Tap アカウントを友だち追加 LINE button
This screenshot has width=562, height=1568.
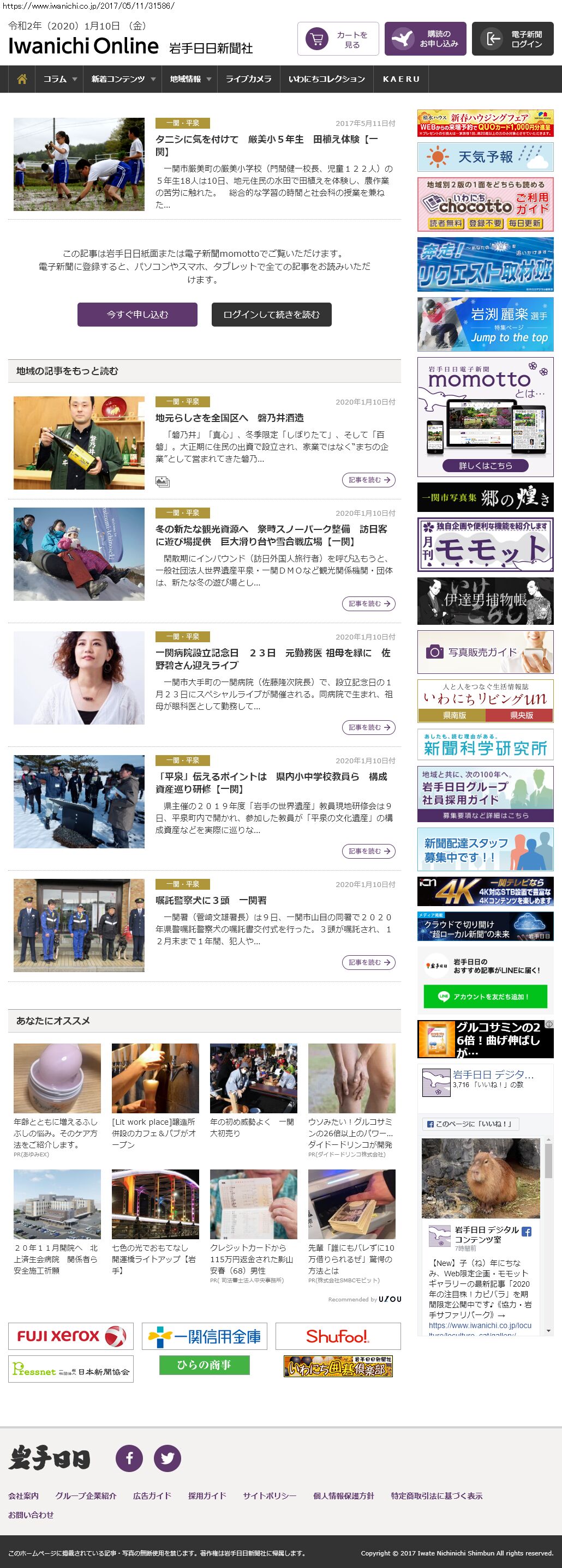[x=485, y=997]
